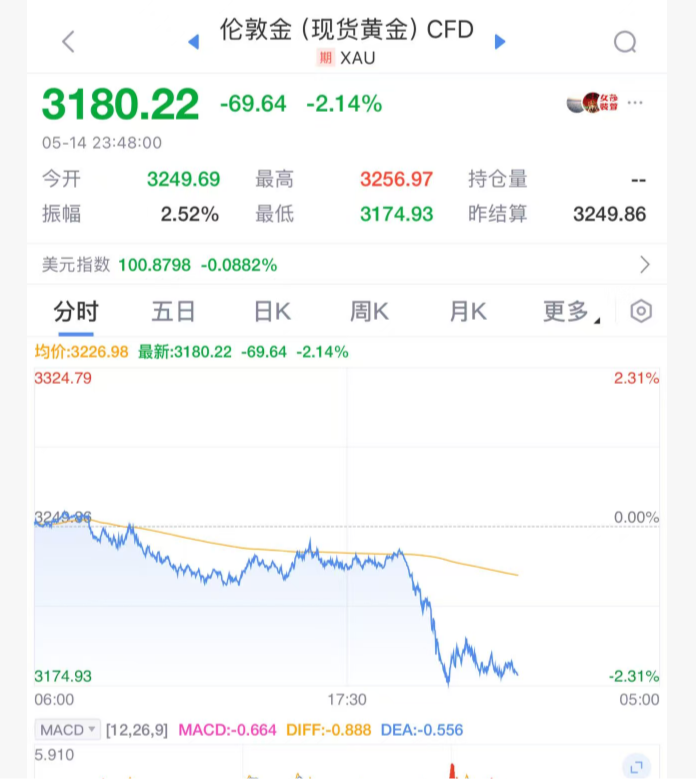The width and height of the screenshot is (696, 779).
Task: Open the search icon
Action: point(625,42)
